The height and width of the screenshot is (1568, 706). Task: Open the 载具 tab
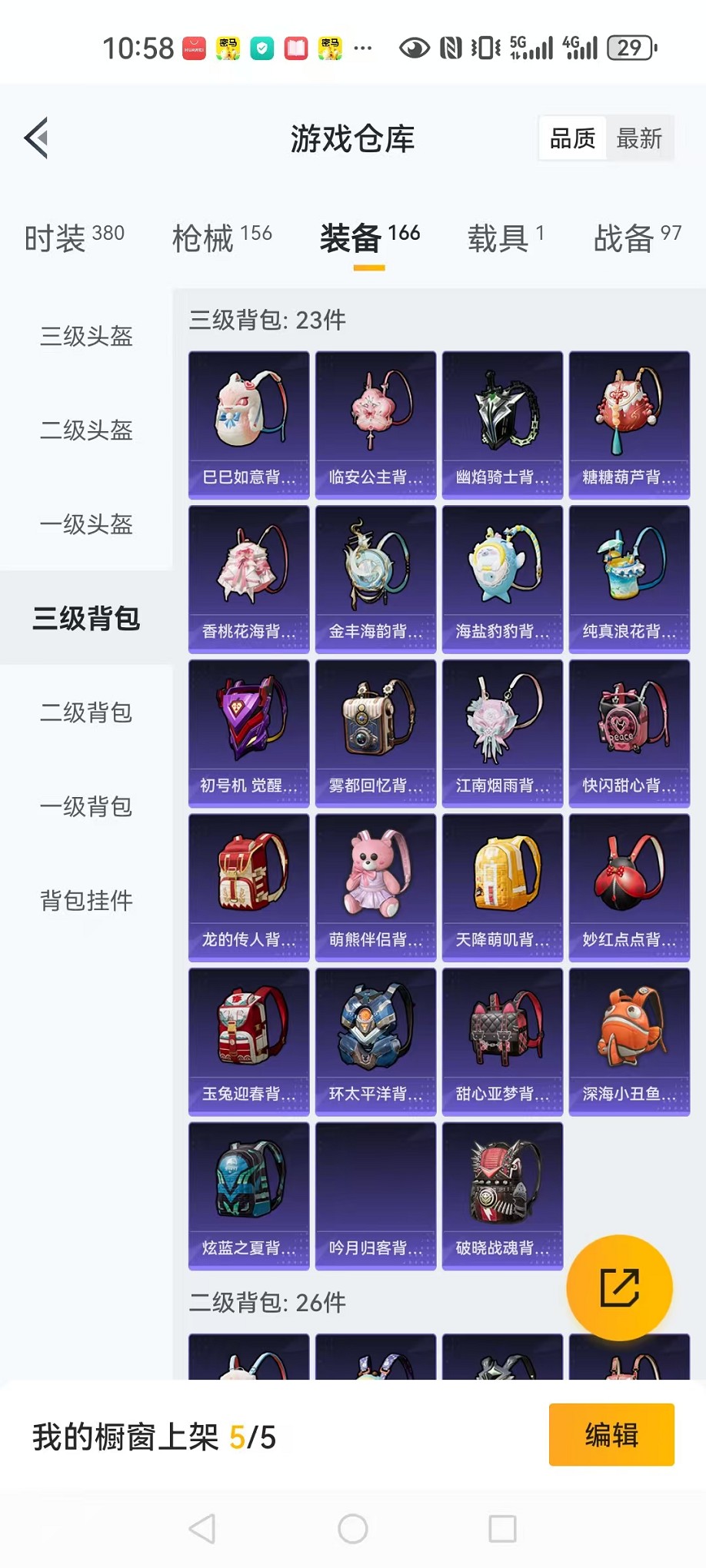pos(505,238)
